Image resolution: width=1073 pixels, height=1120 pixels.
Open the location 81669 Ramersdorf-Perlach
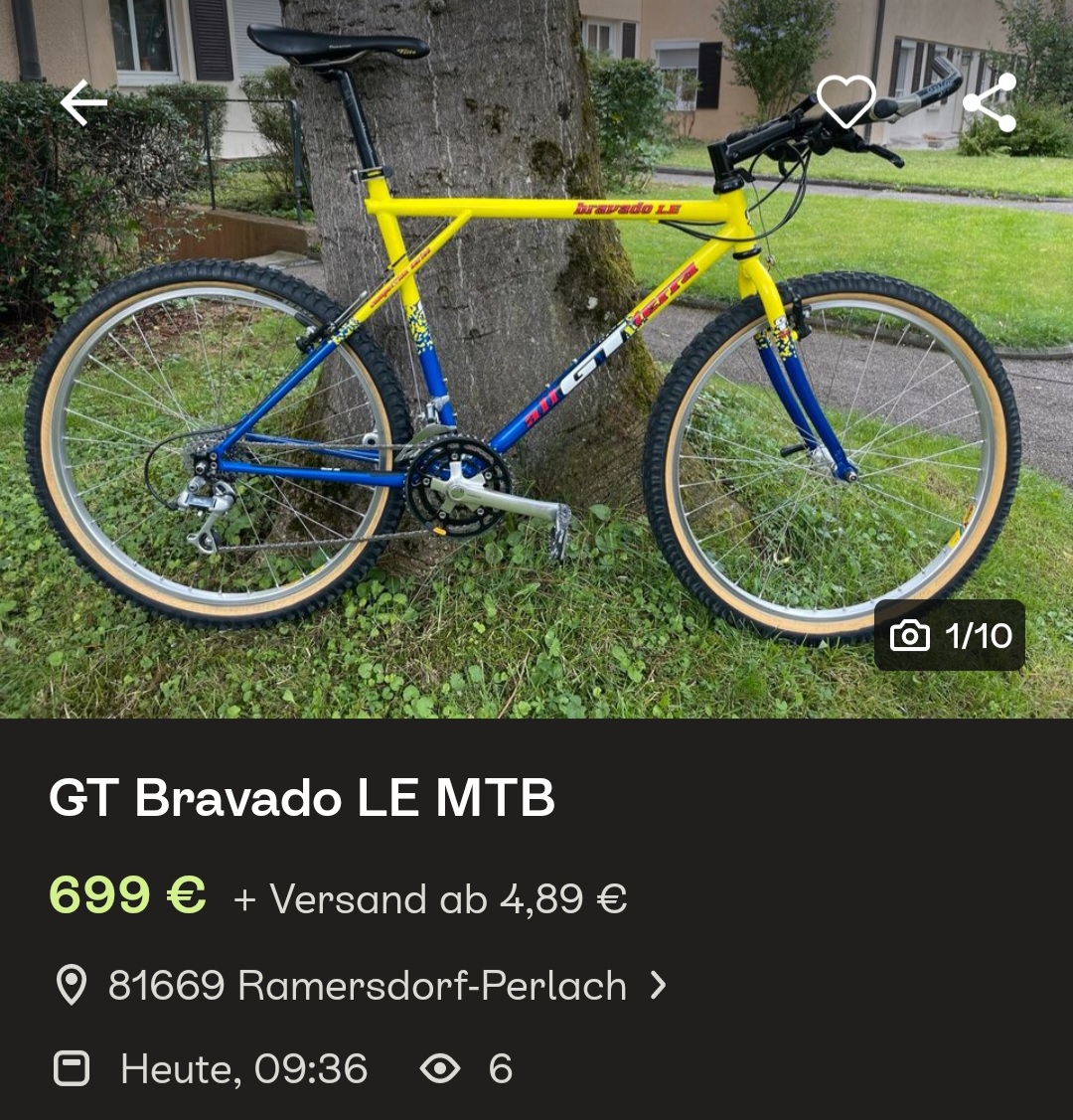click(x=367, y=986)
